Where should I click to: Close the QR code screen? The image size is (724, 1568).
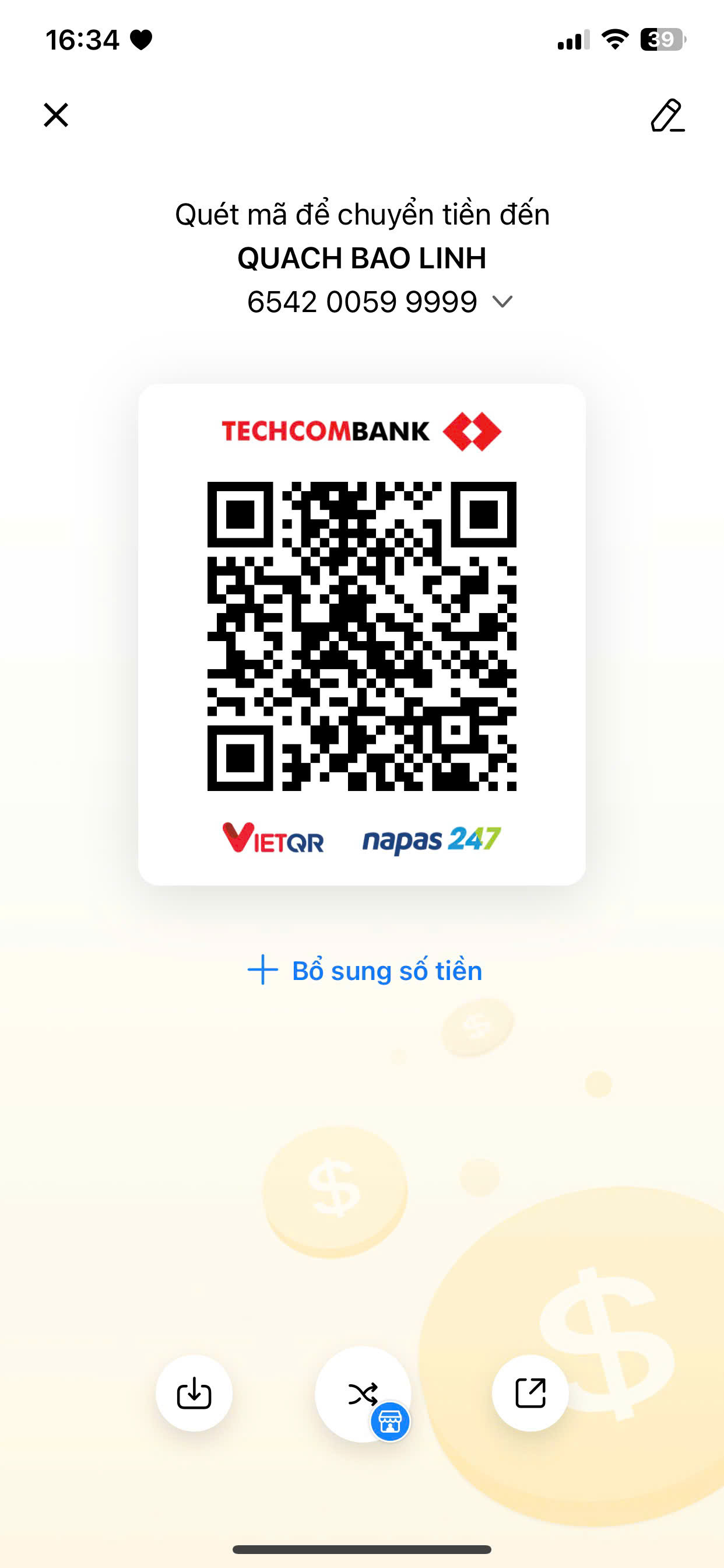click(56, 114)
